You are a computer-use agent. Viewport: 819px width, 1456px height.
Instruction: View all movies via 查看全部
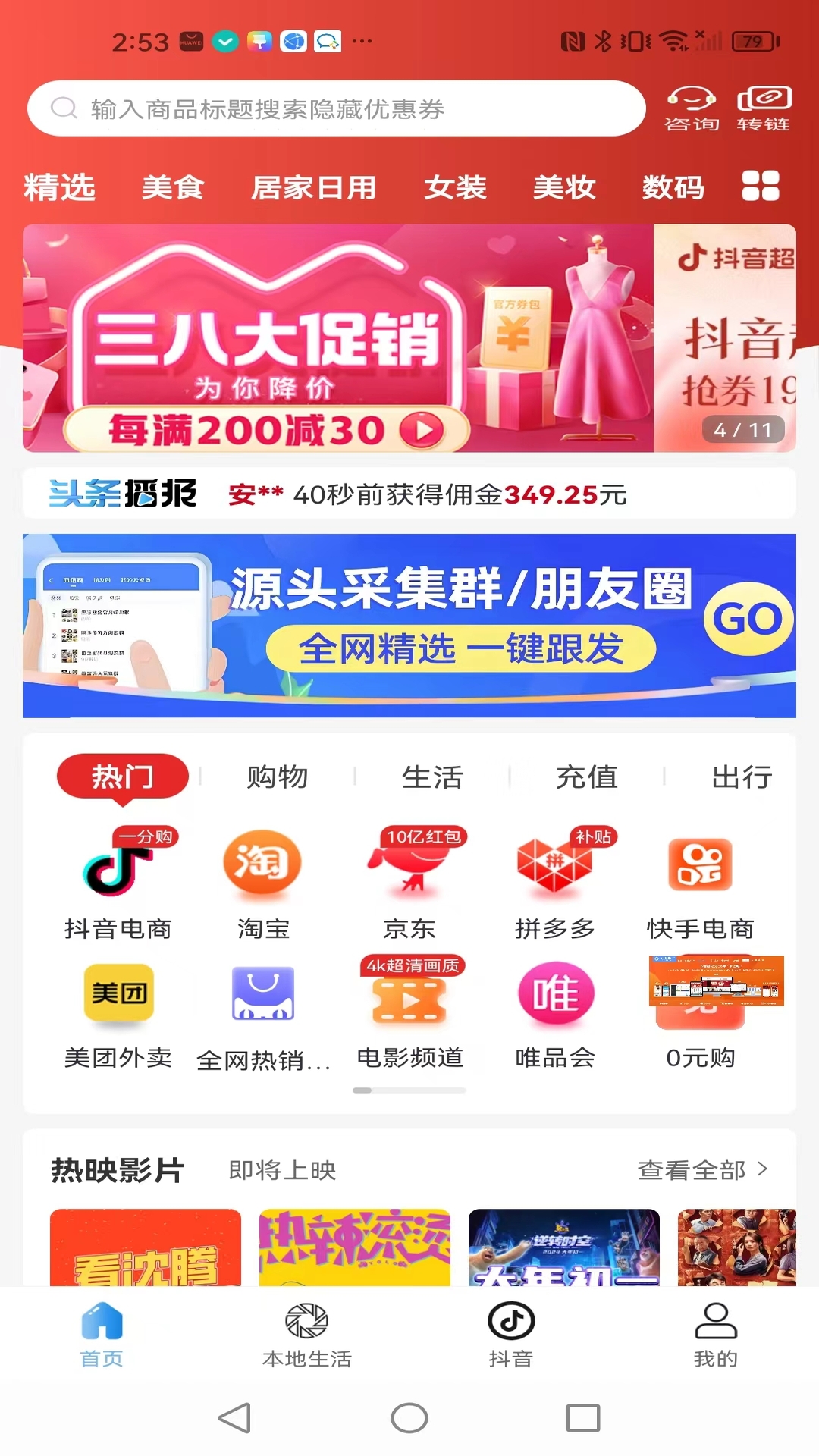pyautogui.click(x=702, y=1170)
